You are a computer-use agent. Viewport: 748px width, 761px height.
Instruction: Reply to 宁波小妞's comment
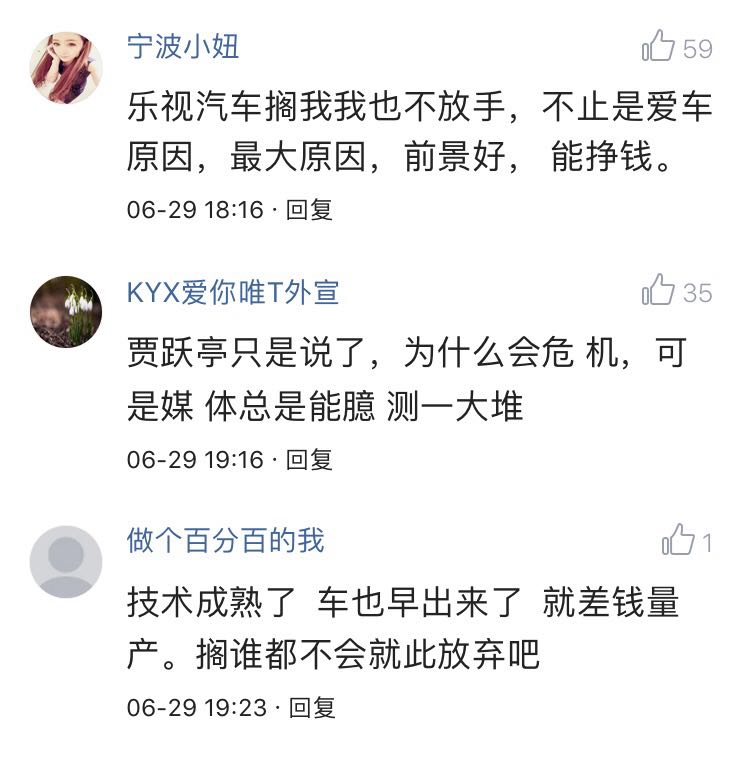point(309,210)
